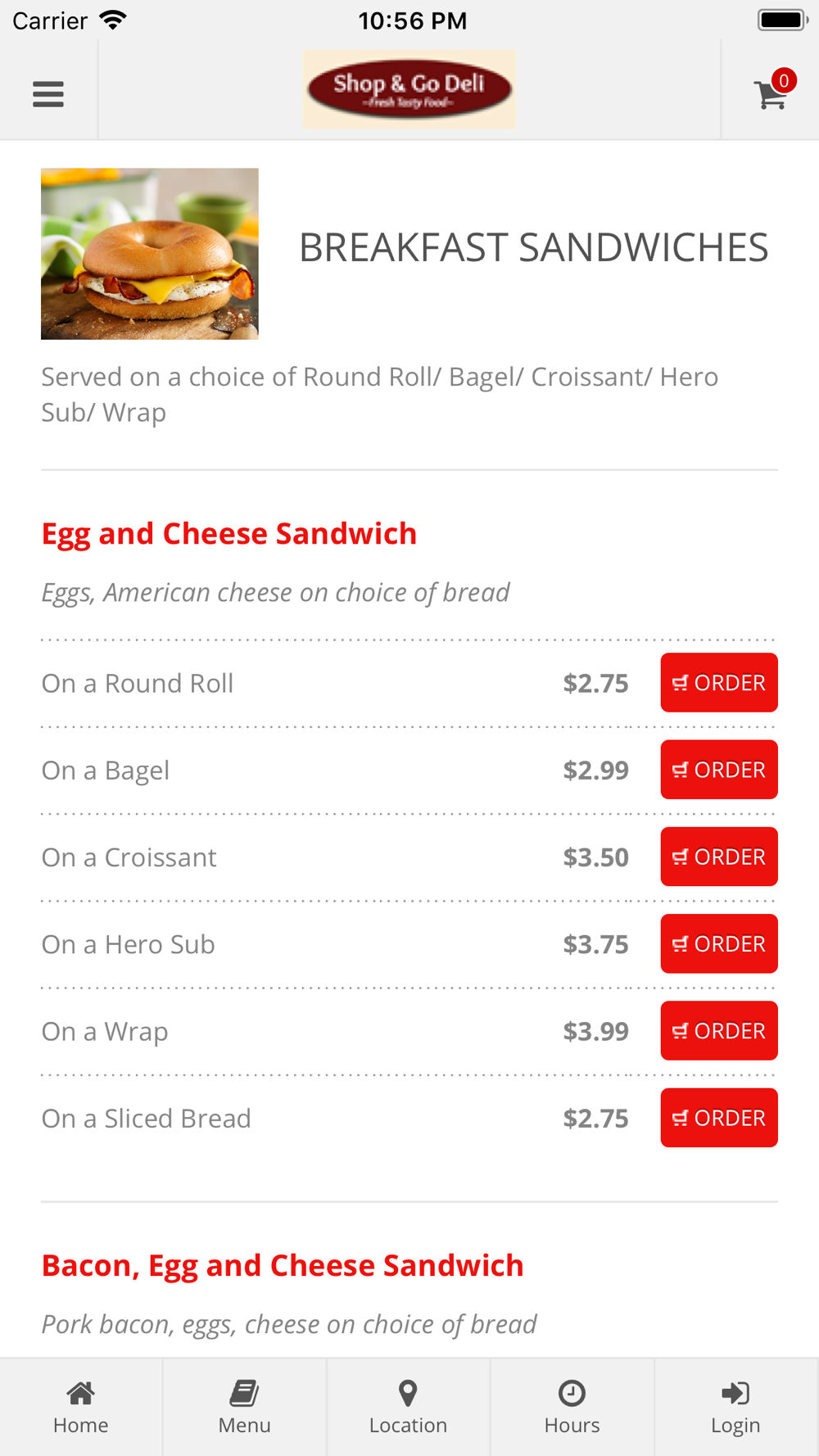Order Egg and Cheese on a Croissant

click(x=719, y=857)
